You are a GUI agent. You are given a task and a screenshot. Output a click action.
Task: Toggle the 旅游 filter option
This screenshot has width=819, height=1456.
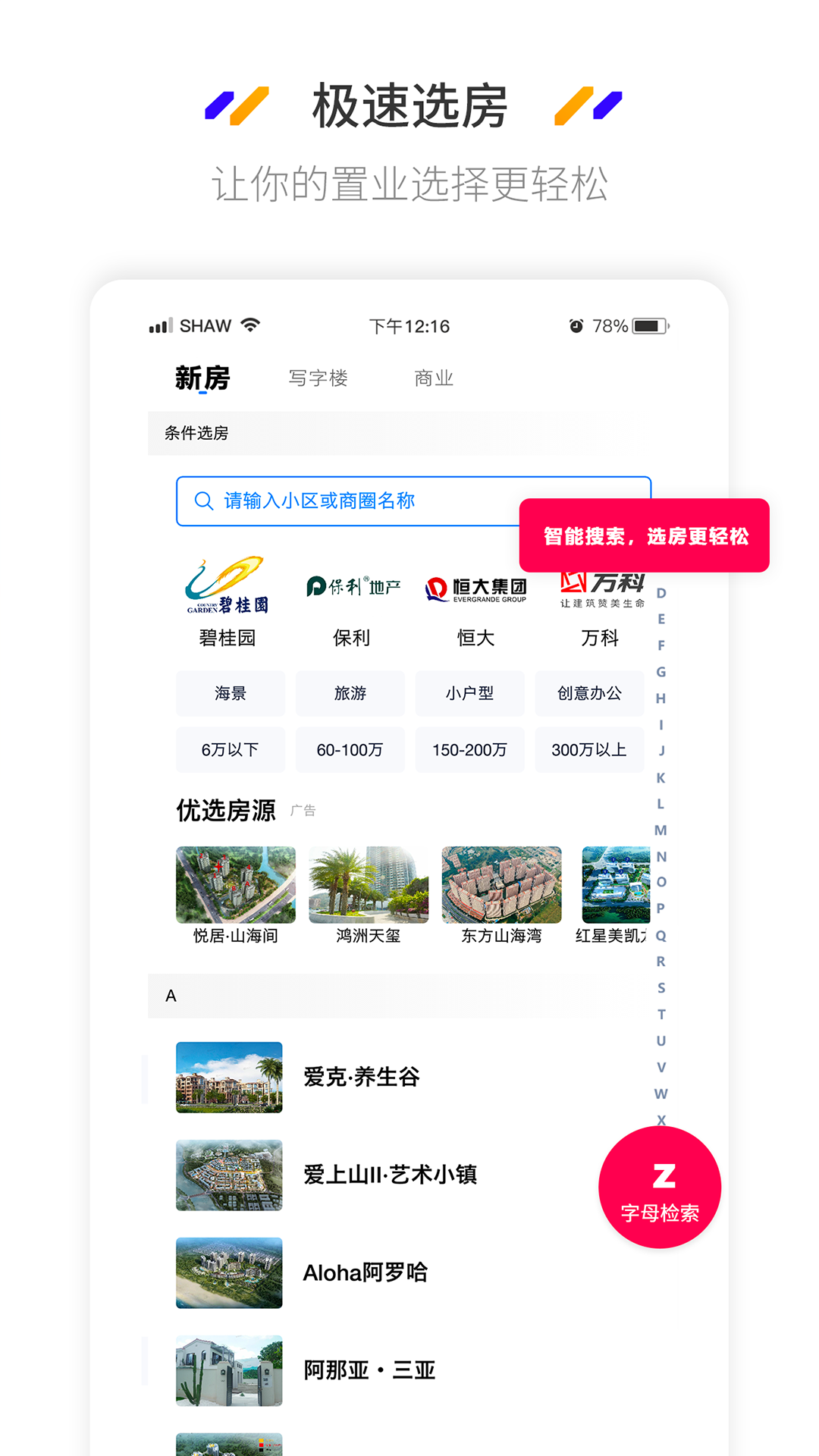pyautogui.click(x=350, y=693)
